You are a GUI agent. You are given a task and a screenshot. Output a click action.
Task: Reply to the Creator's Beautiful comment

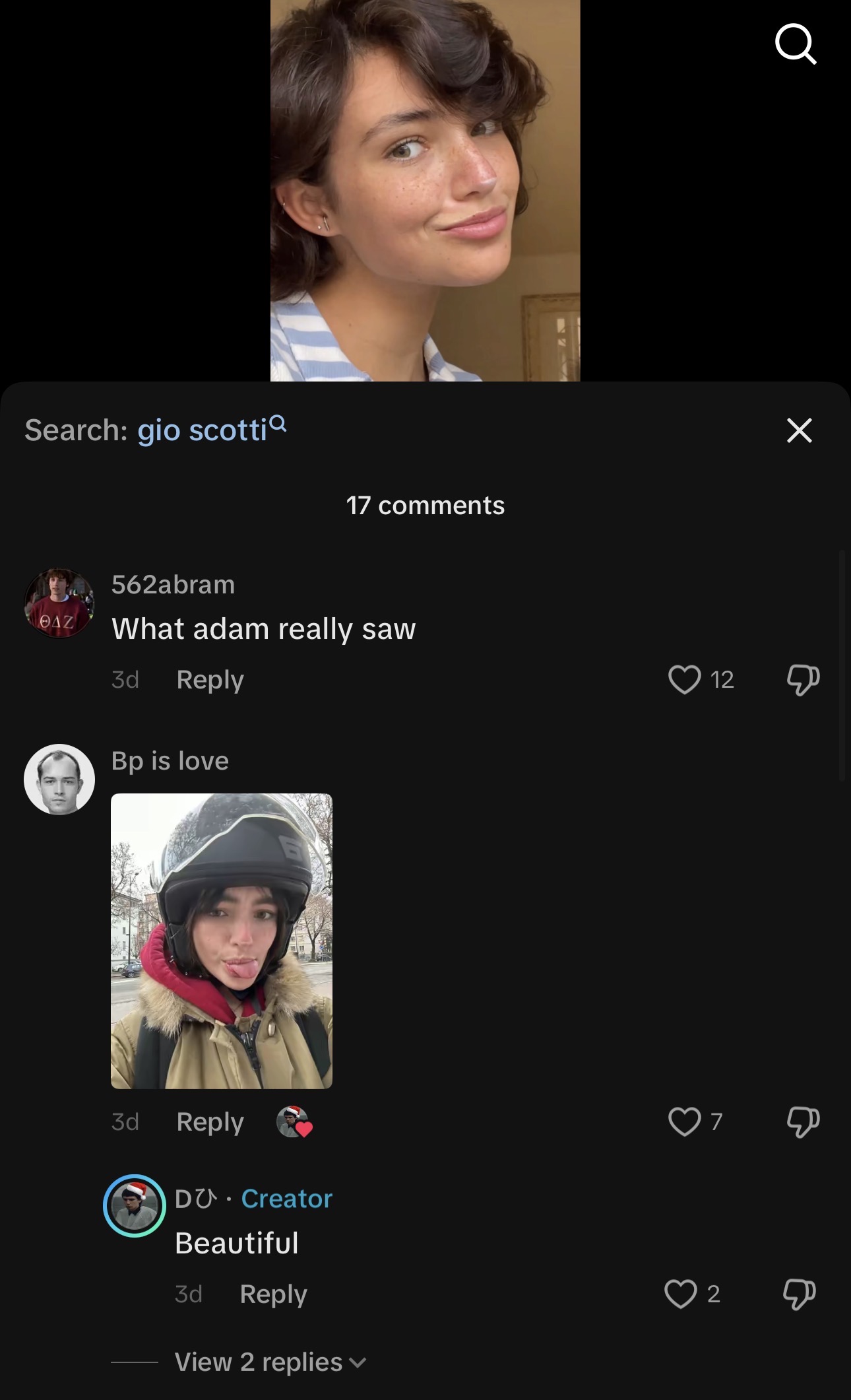(273, 1294)
